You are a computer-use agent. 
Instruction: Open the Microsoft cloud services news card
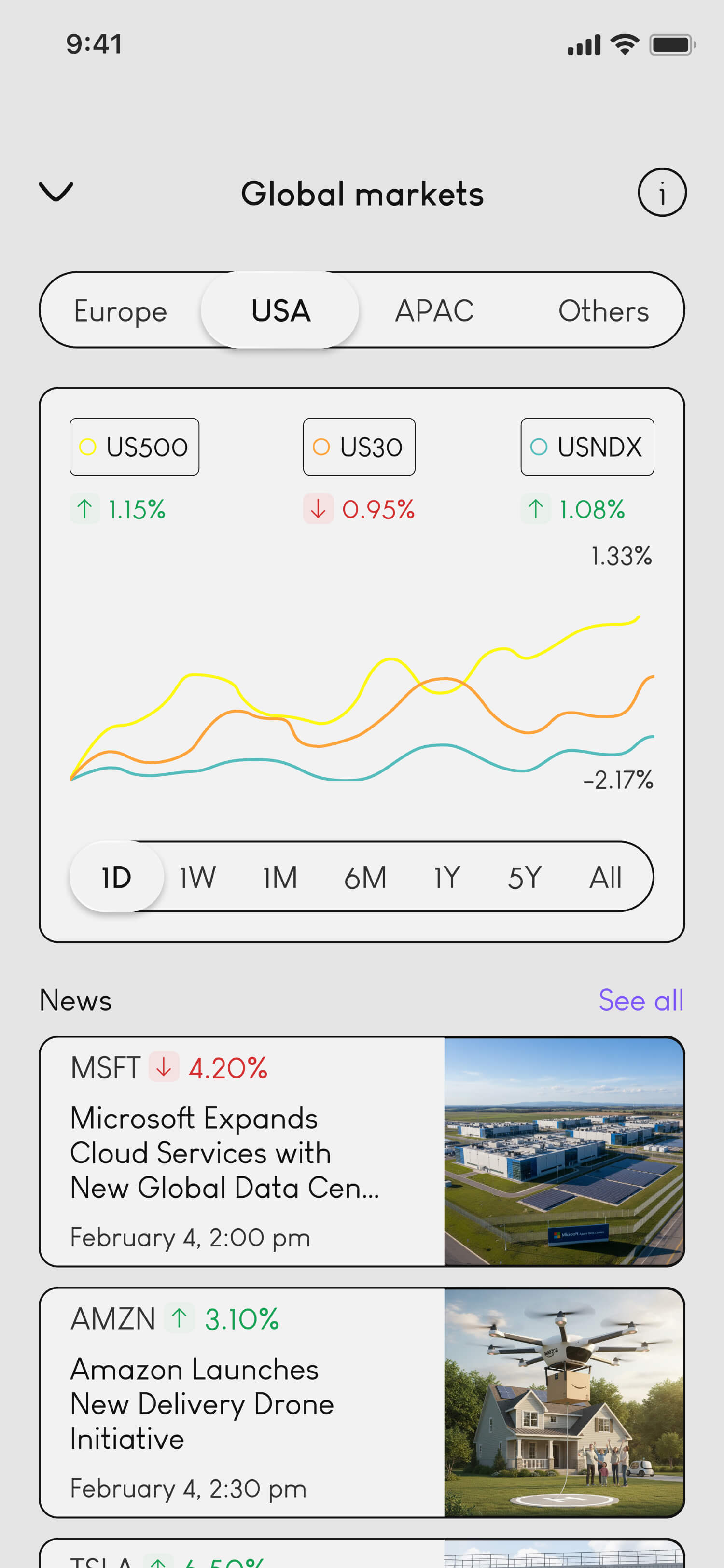coord(362,1152)
